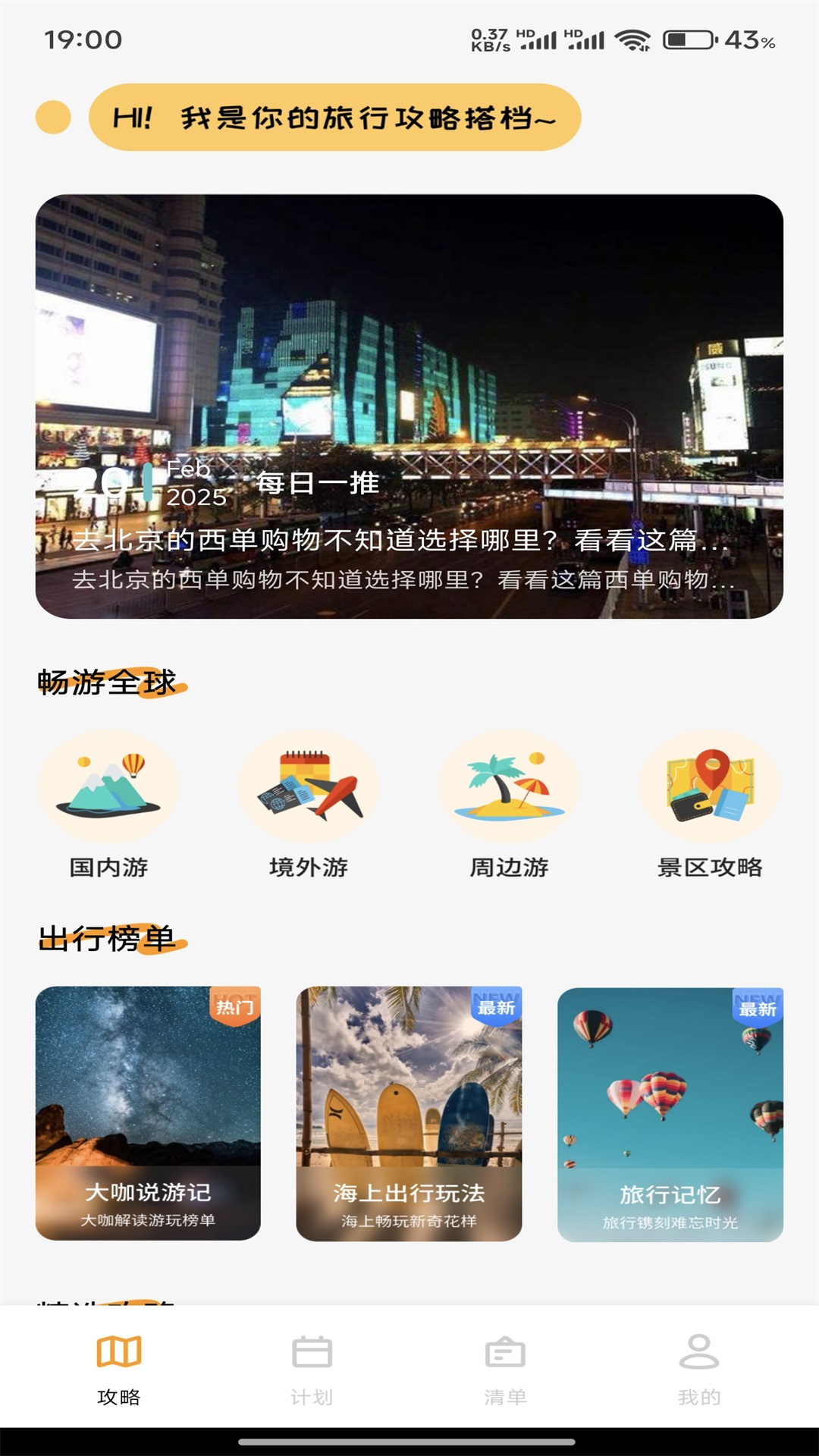Browse 周边游 trips
Screen dimensions: 819x1456
(x=509, y=805)
